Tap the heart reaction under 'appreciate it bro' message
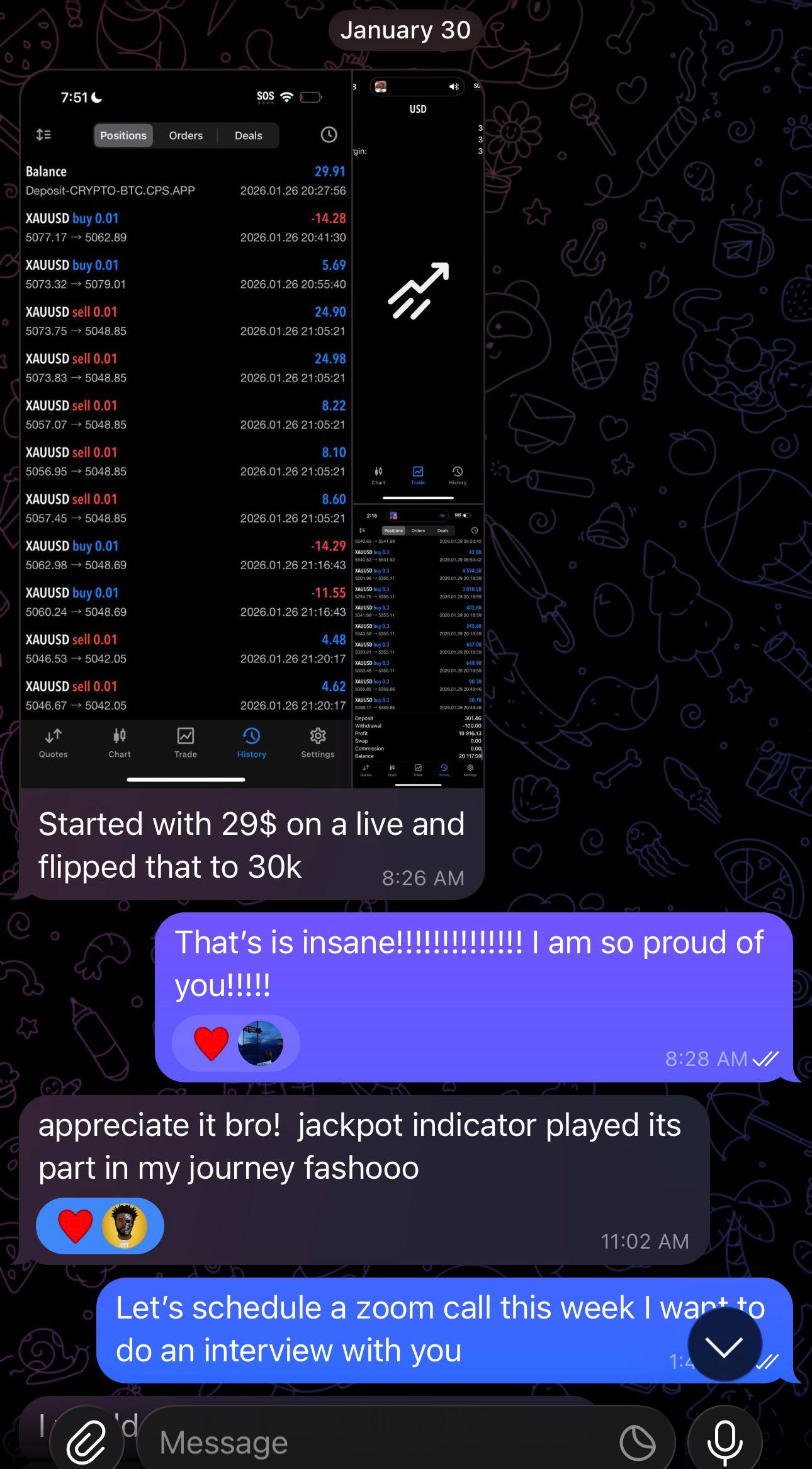 [x=76, y=1226]
